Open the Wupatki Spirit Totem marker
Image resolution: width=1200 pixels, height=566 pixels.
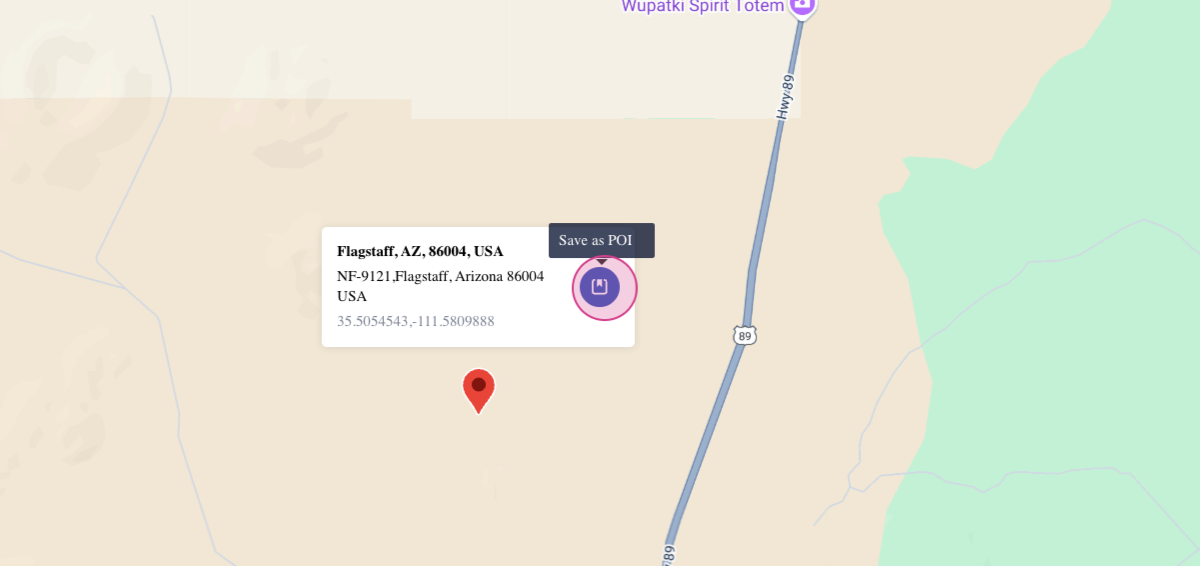(x=801, y=6)
